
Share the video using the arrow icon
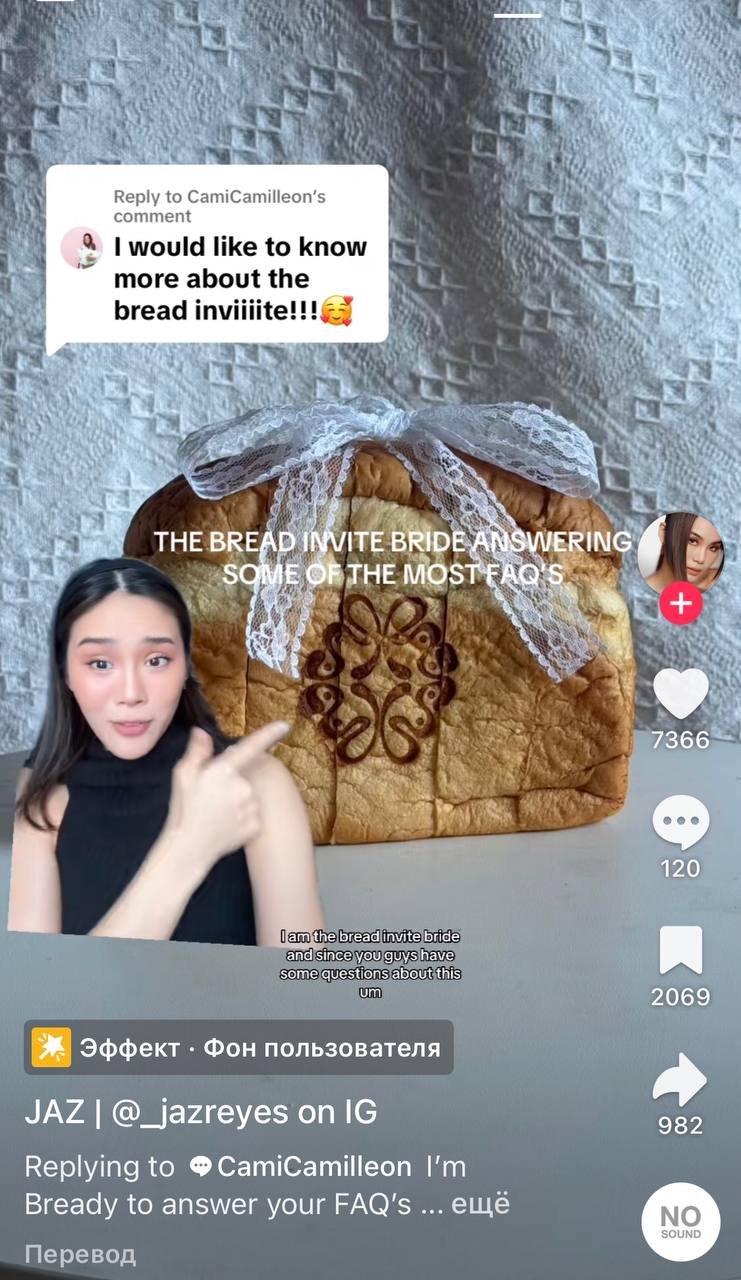(x=680, y=1080)
